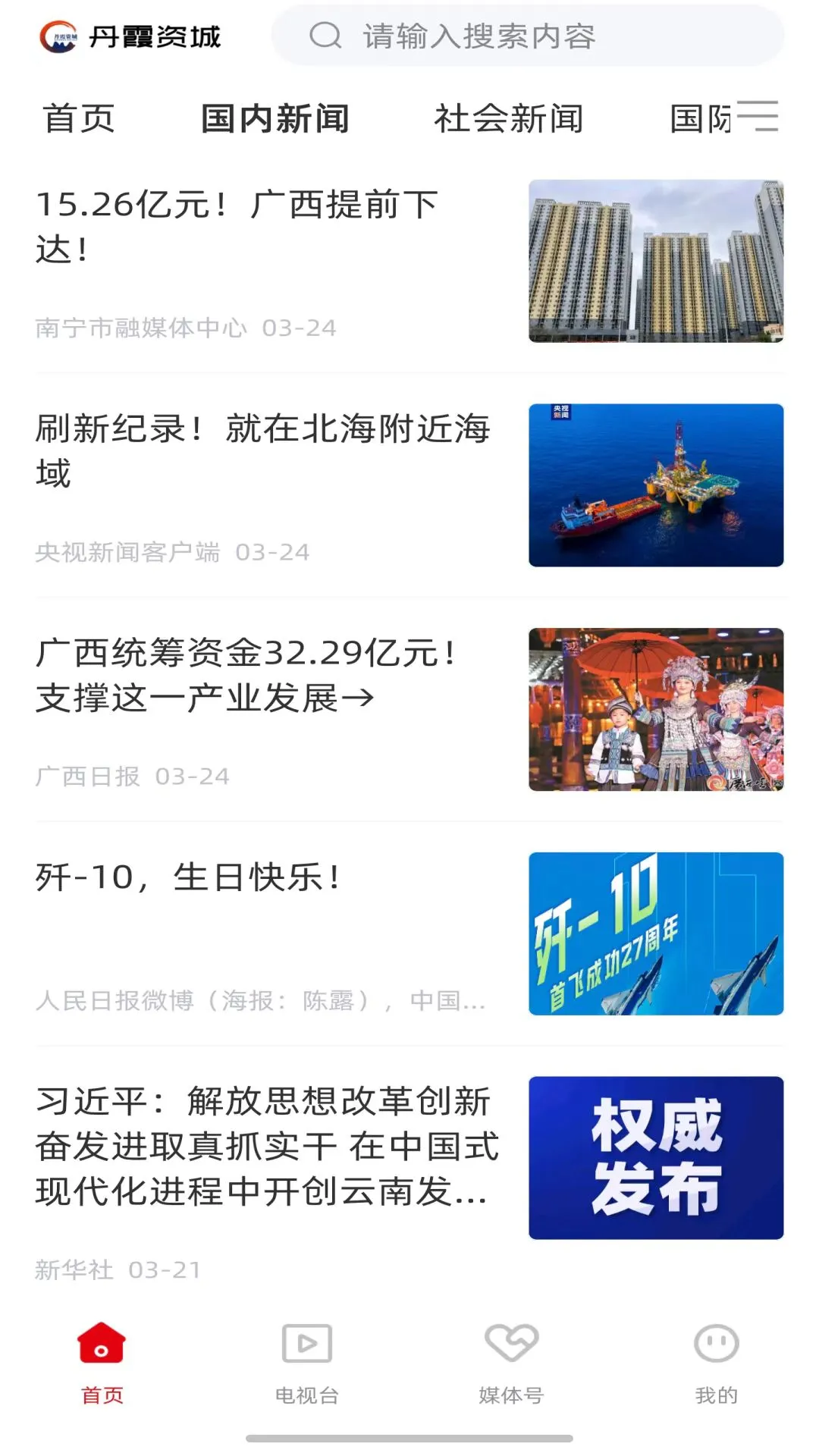The width and height of the screenshot is (819, 1456).
Task: Switch to the 首页 top tab
Action: click(79, 119)
